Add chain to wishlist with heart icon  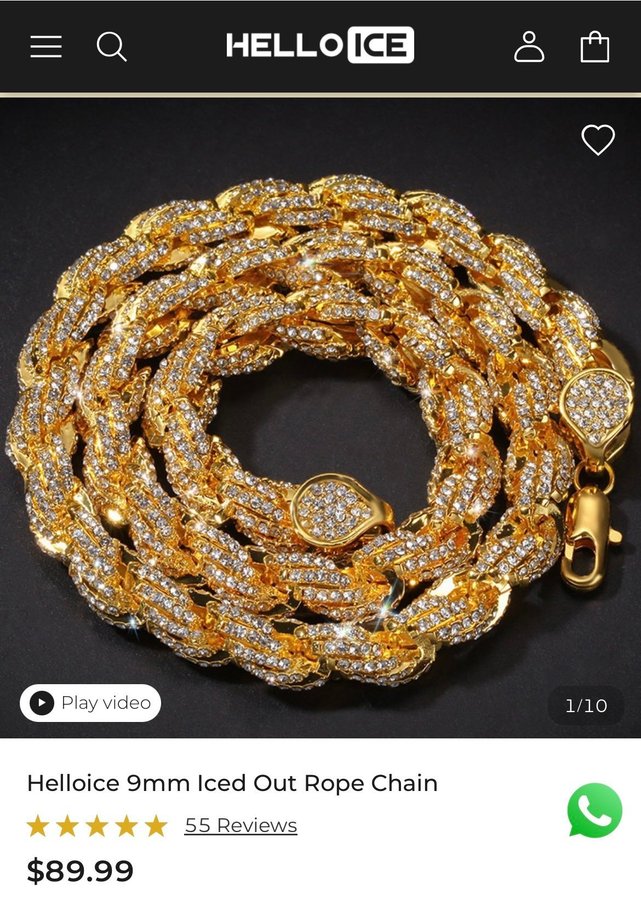(x=598, y=140)
